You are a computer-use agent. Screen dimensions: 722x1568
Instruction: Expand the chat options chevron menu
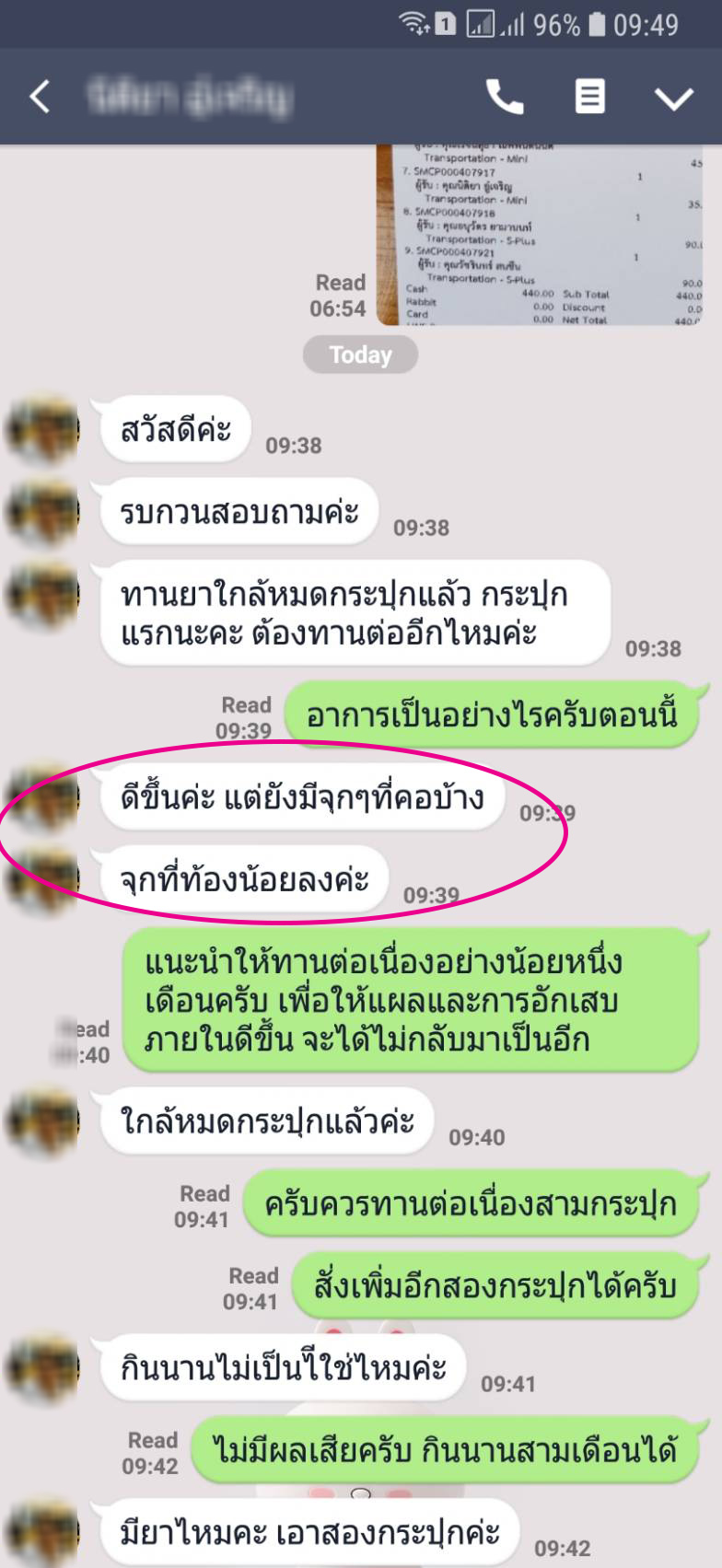(673, 97)
